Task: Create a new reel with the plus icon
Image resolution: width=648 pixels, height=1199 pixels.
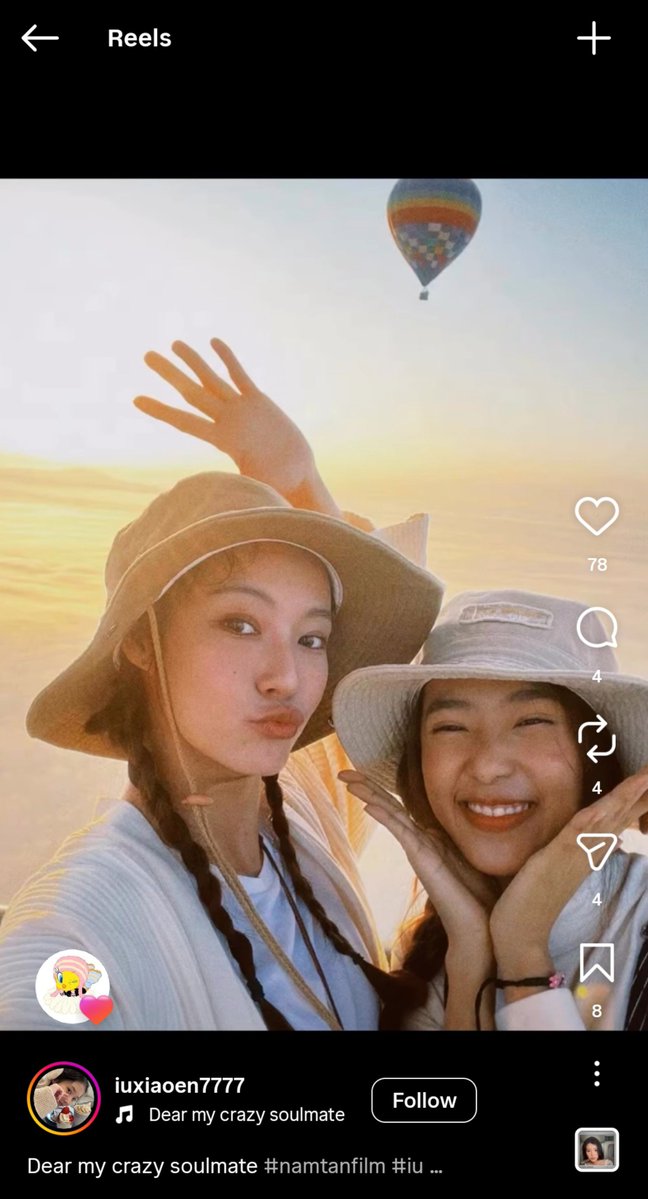Action: tap(594, 37)
